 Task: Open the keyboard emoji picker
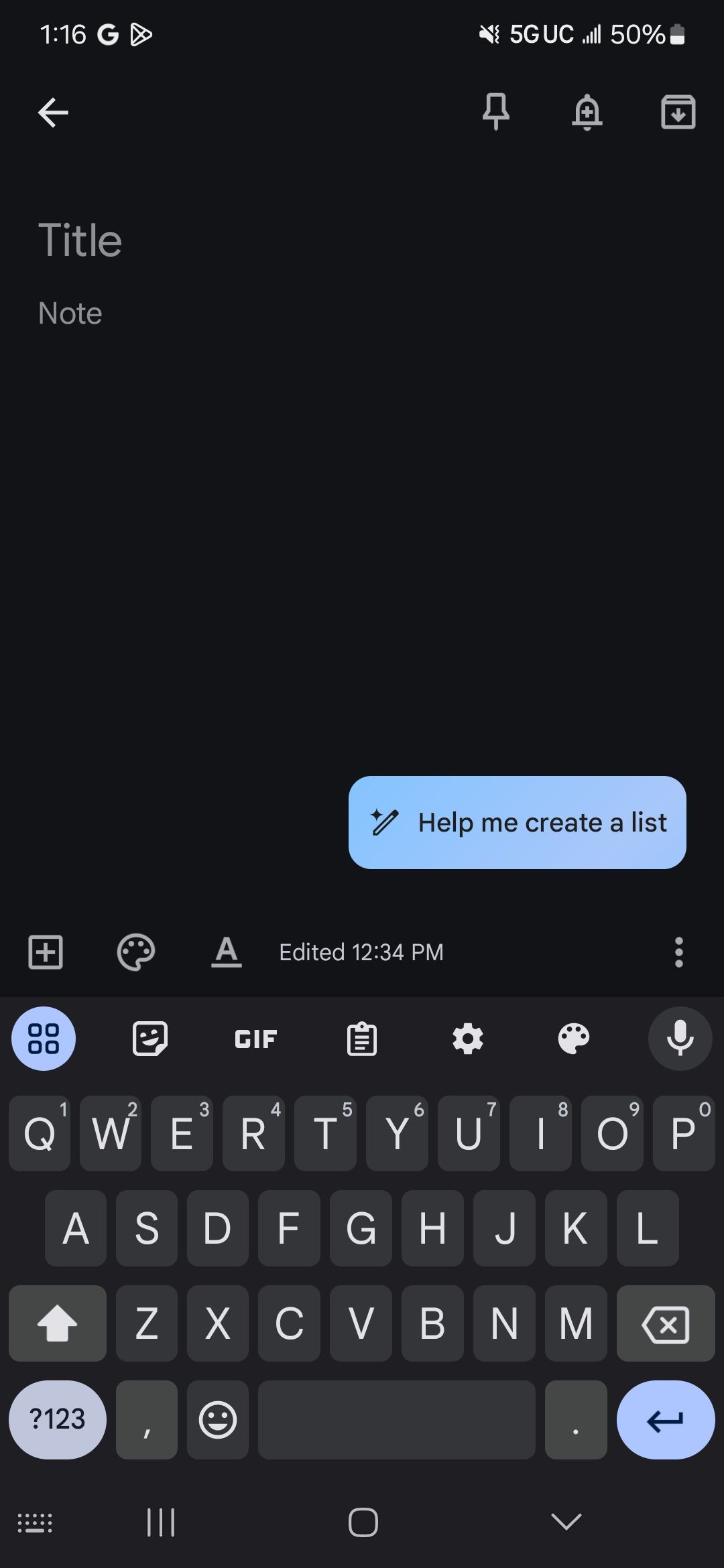pos(218,1419)
